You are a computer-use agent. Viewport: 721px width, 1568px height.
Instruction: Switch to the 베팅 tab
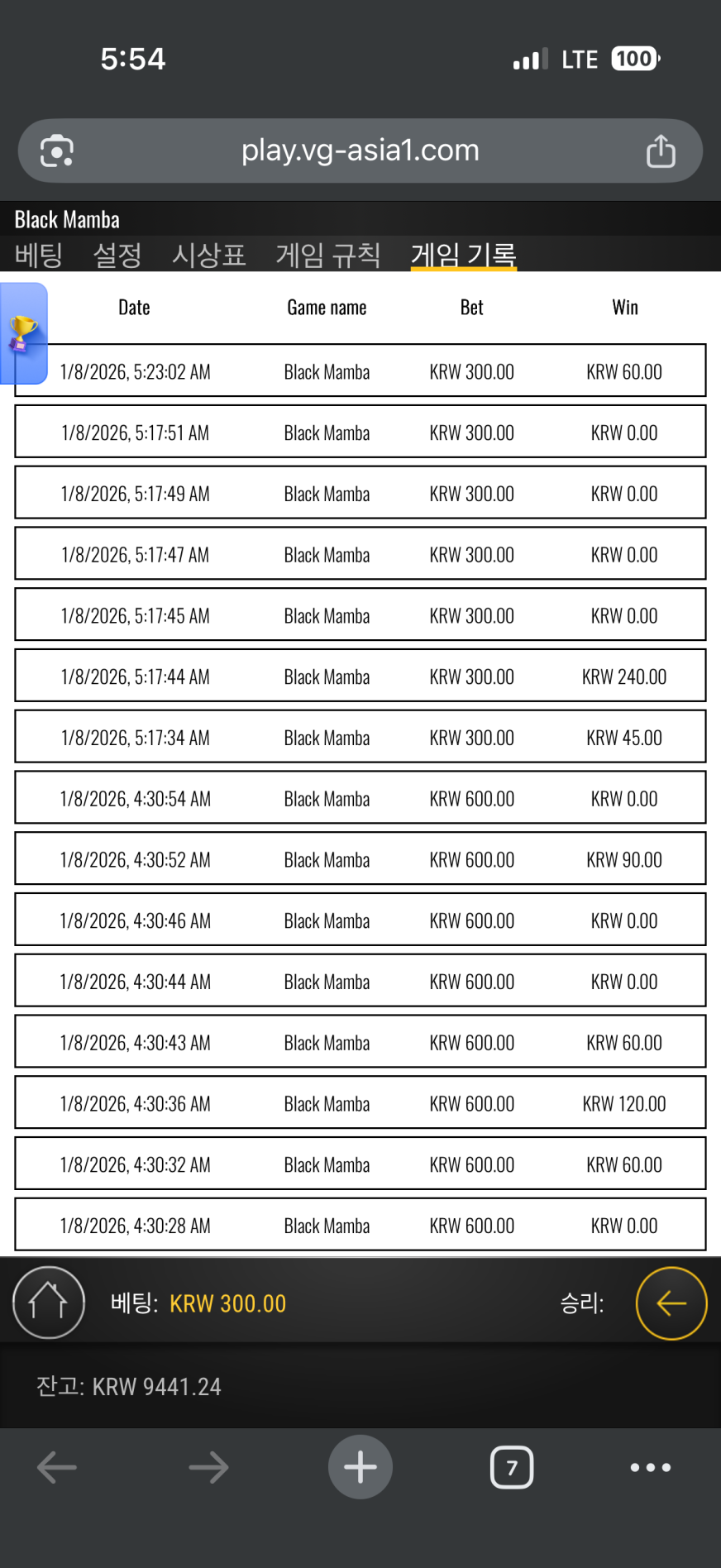[x=39, y=255]
